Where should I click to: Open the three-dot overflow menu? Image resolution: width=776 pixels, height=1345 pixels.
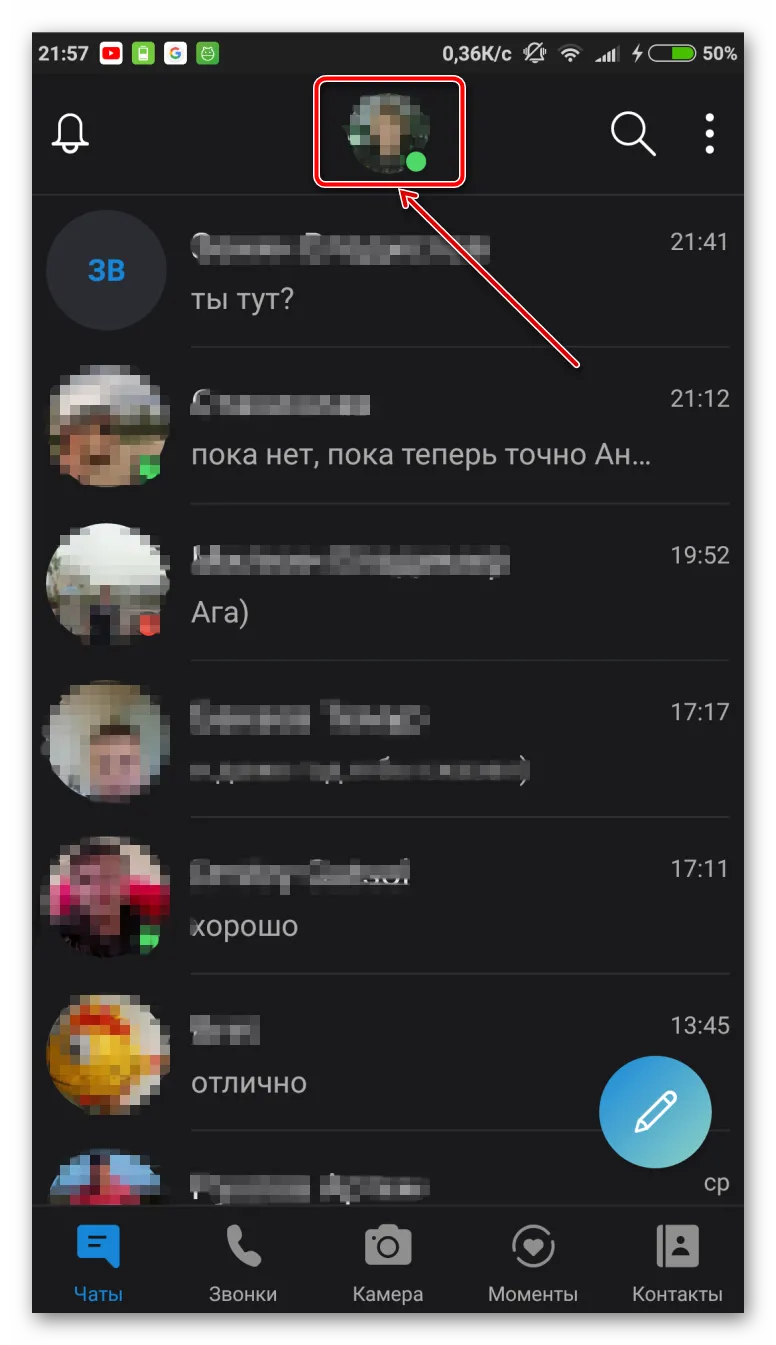click(x=709, y=133)
